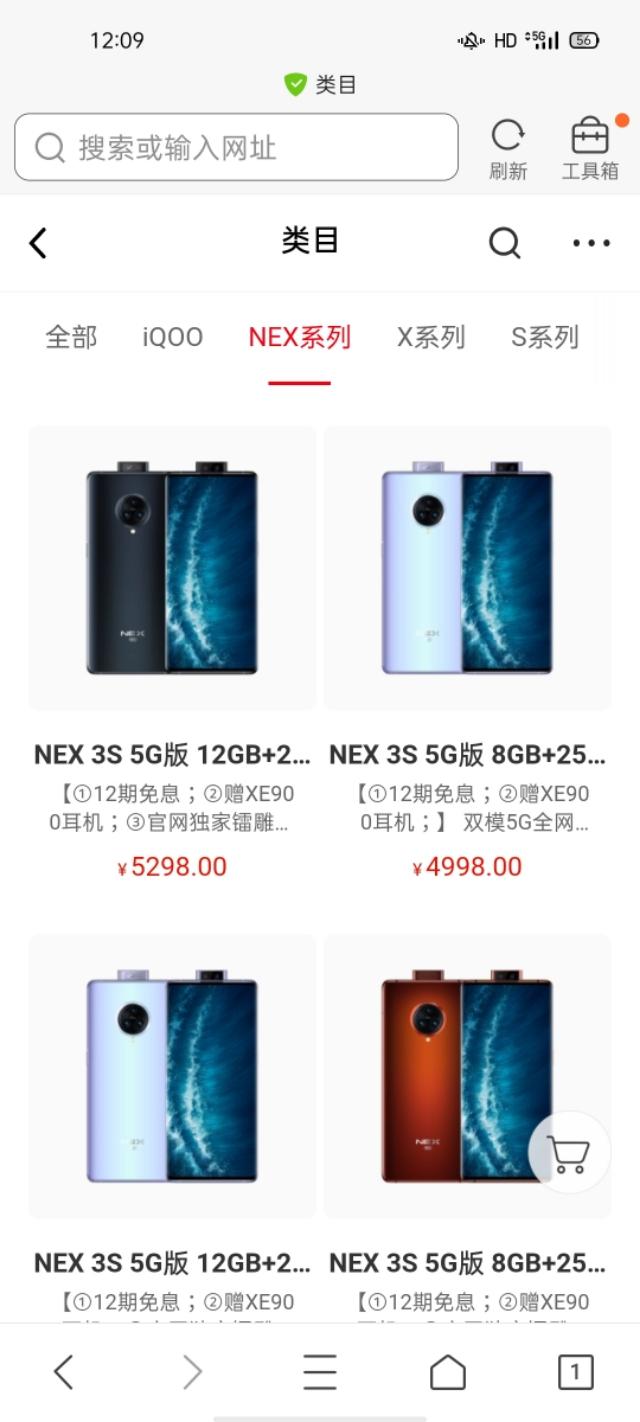Open the browser tabs switcher

coord(575,1372)
